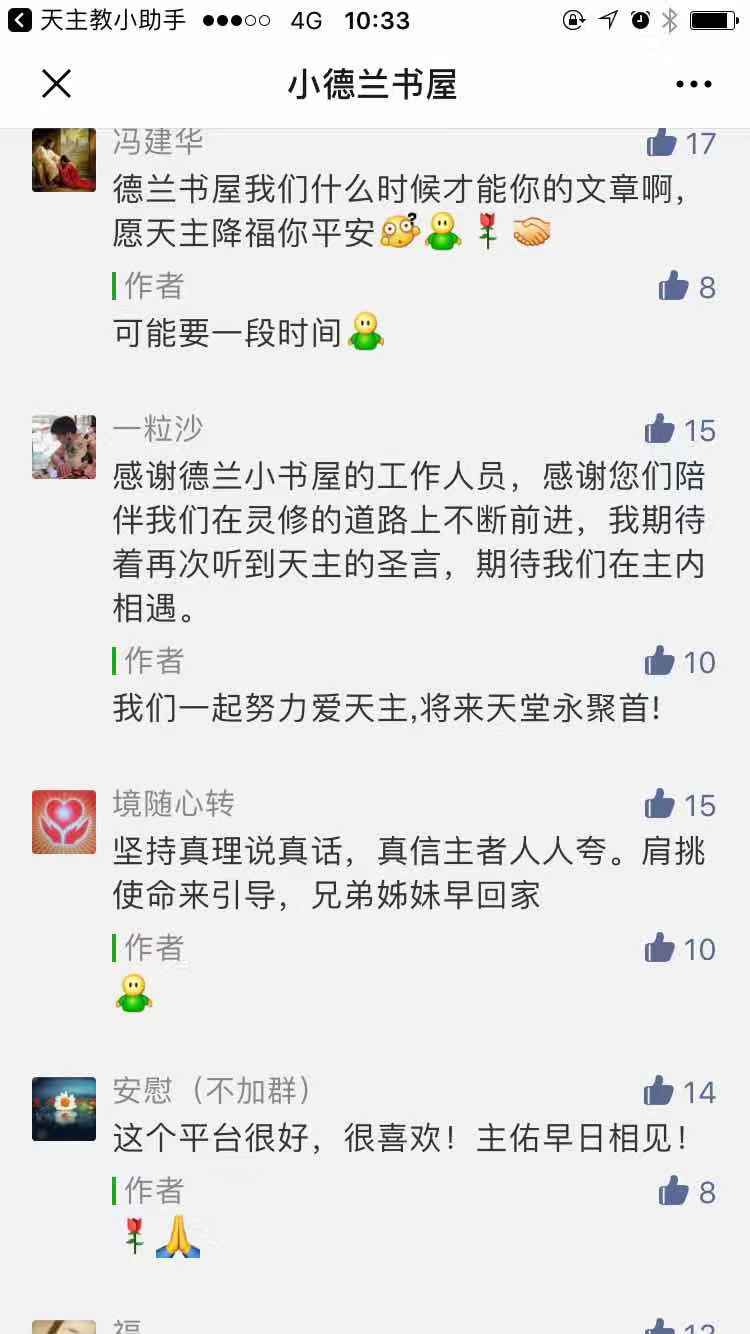The image size is (750, 1334).
Task: Like the author's reply 可能要一段时间
Action: click(674, 288)
